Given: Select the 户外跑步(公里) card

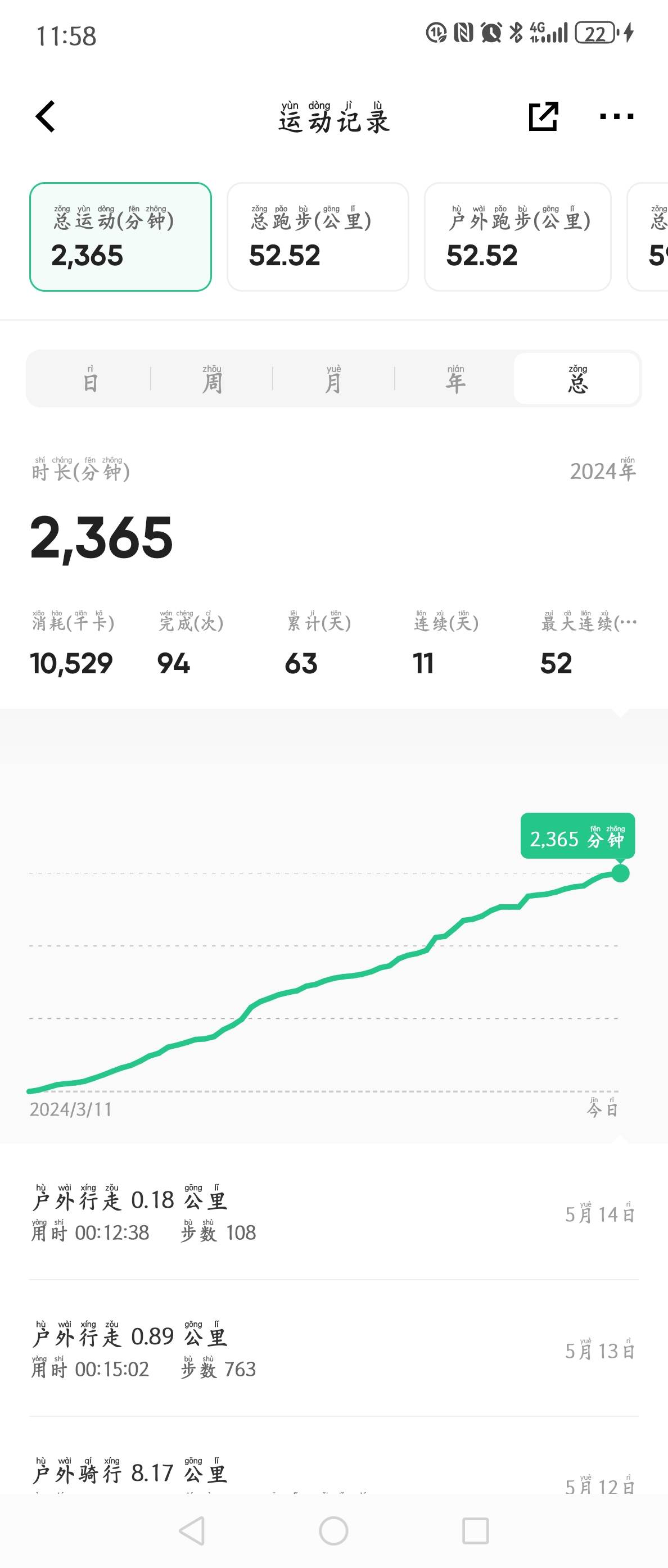Looking at the screenshot, I should (x=517, y=237).
